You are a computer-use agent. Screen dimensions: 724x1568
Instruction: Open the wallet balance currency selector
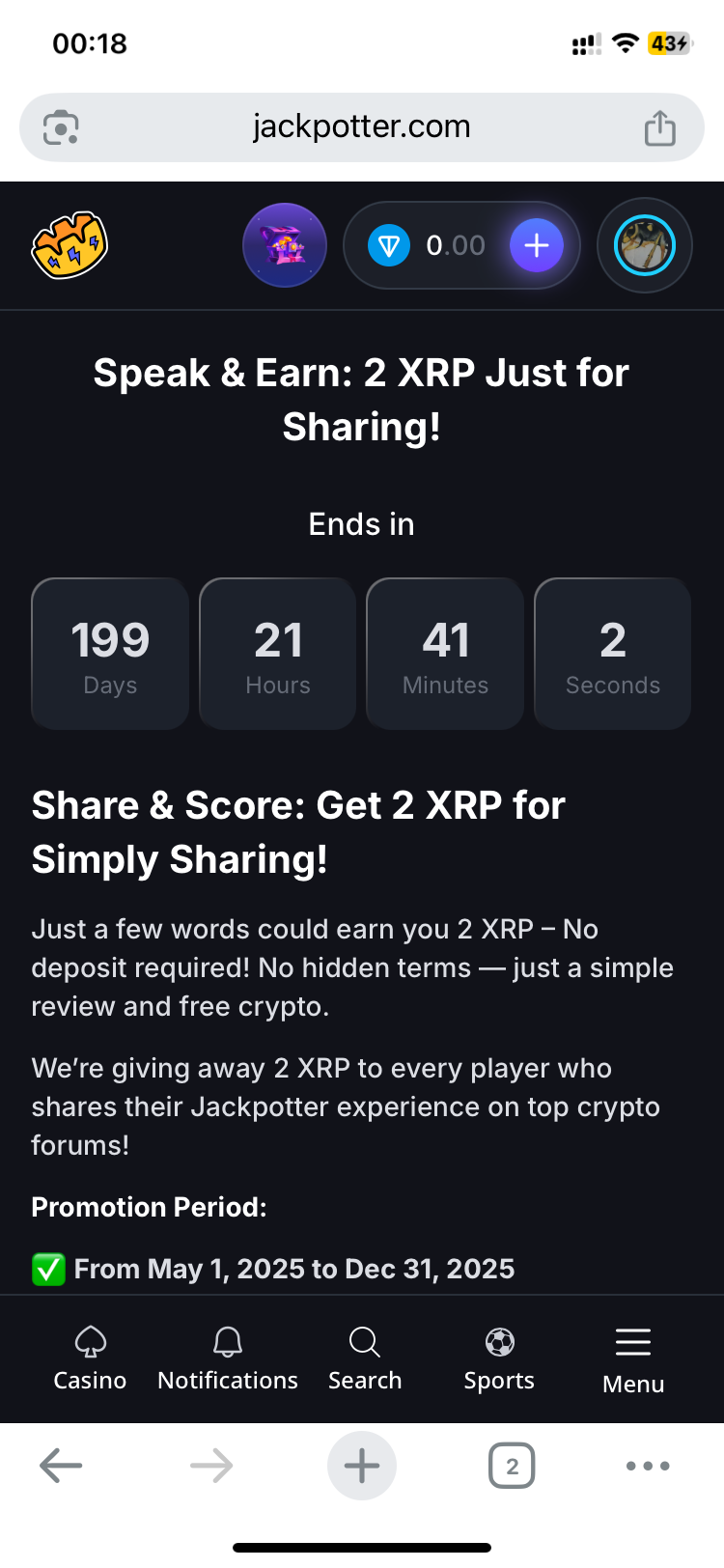(390, 245)
